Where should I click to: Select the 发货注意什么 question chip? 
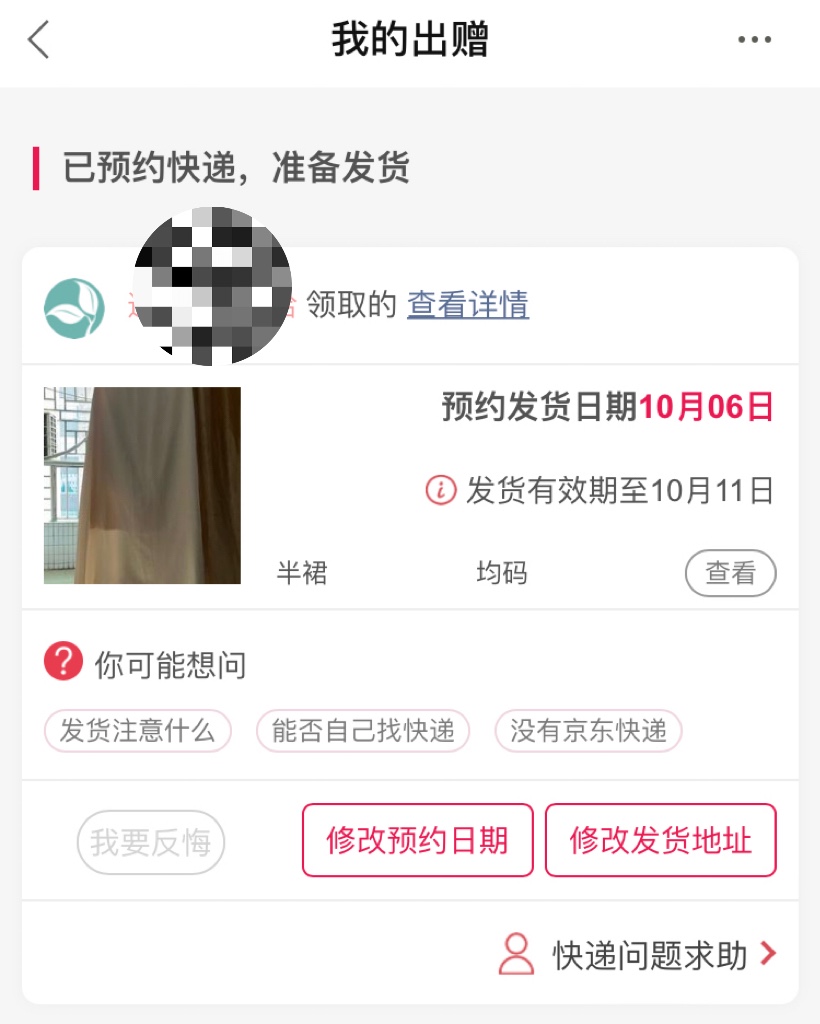tap(137, 731)
